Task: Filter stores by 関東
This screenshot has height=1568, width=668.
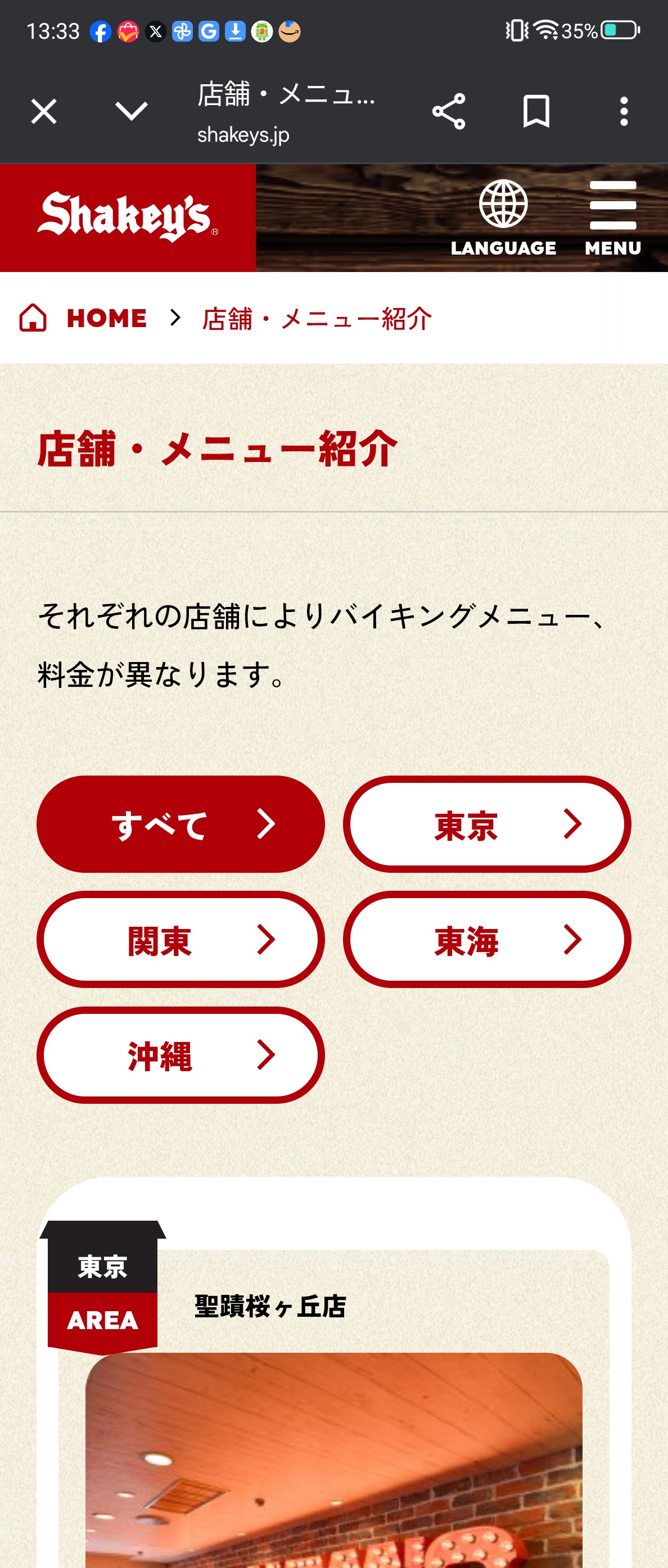Action: point(181,939)
